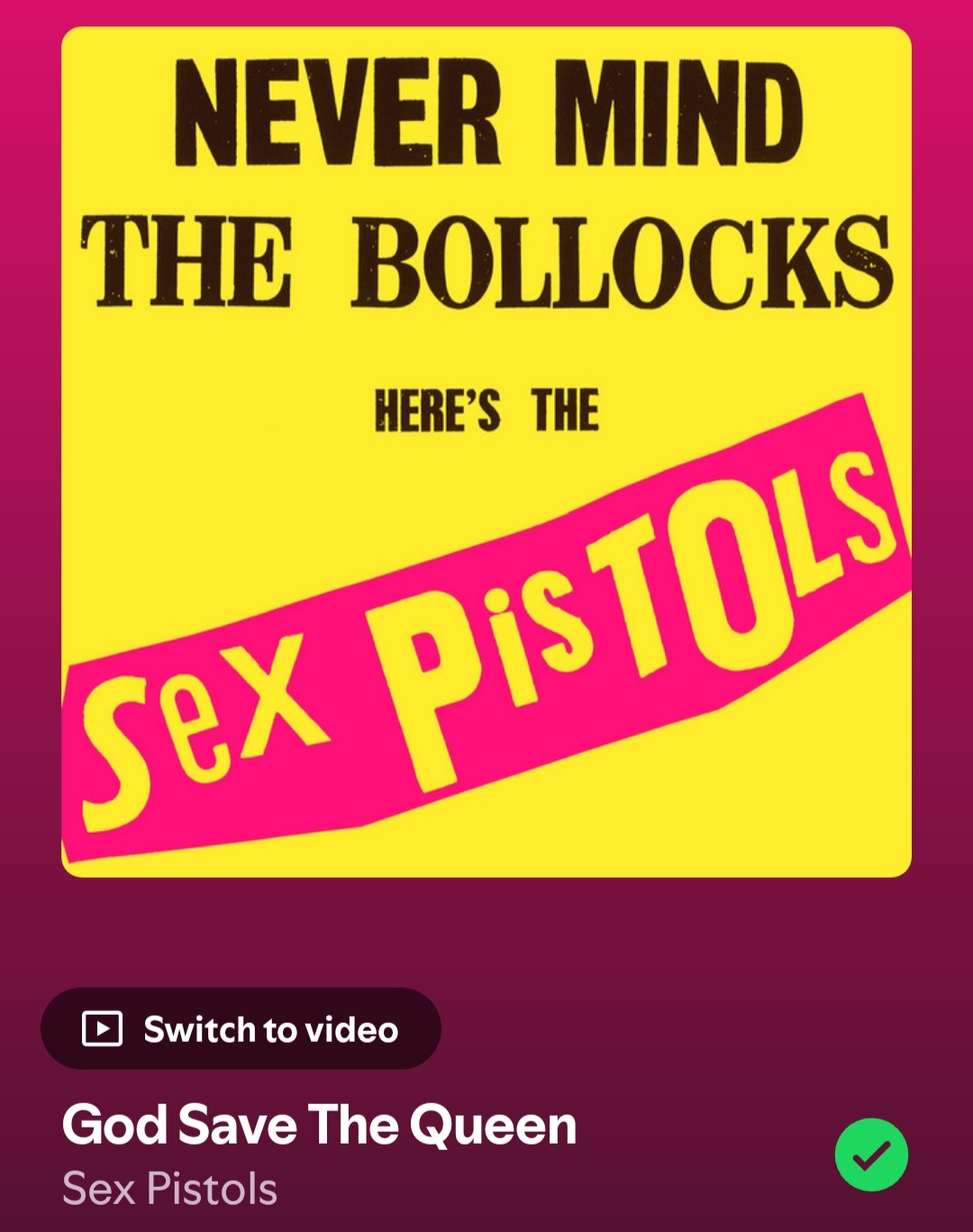The height and width of the screenshot is (1232, 973).
Task: Tap the green saved checkmark icon
Action: click(870, 1154)
